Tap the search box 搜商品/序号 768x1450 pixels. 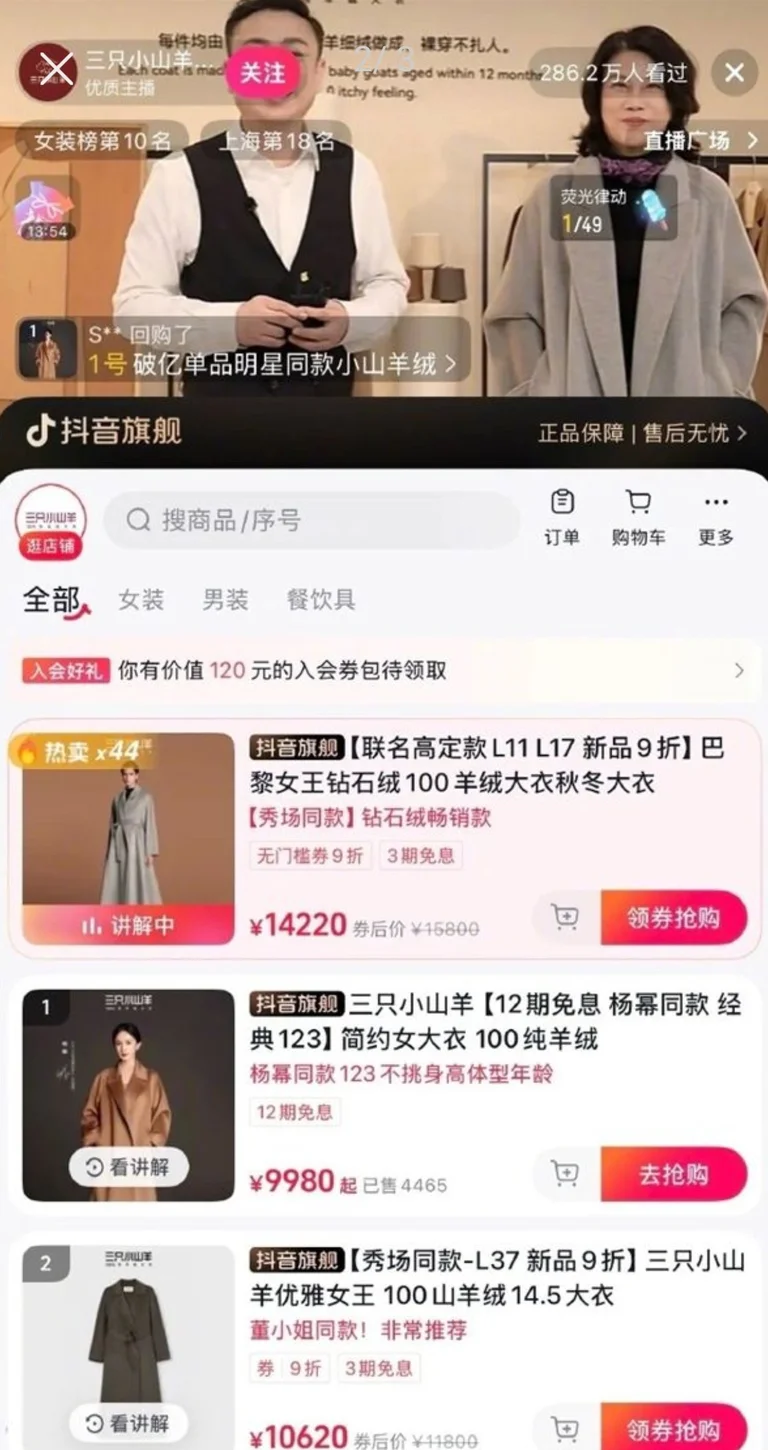(x=310, y=520)
